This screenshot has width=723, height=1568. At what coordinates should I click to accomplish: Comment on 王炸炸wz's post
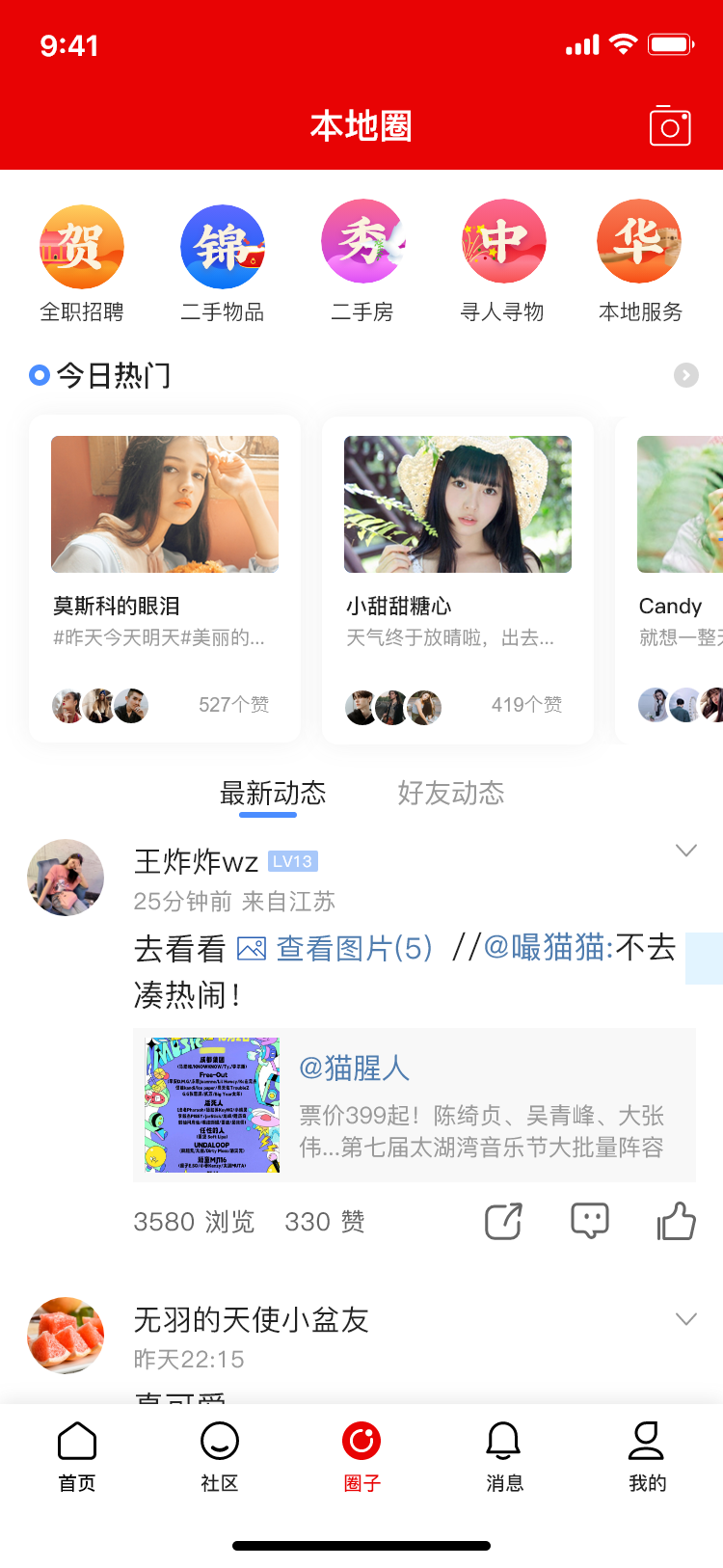589,1222
